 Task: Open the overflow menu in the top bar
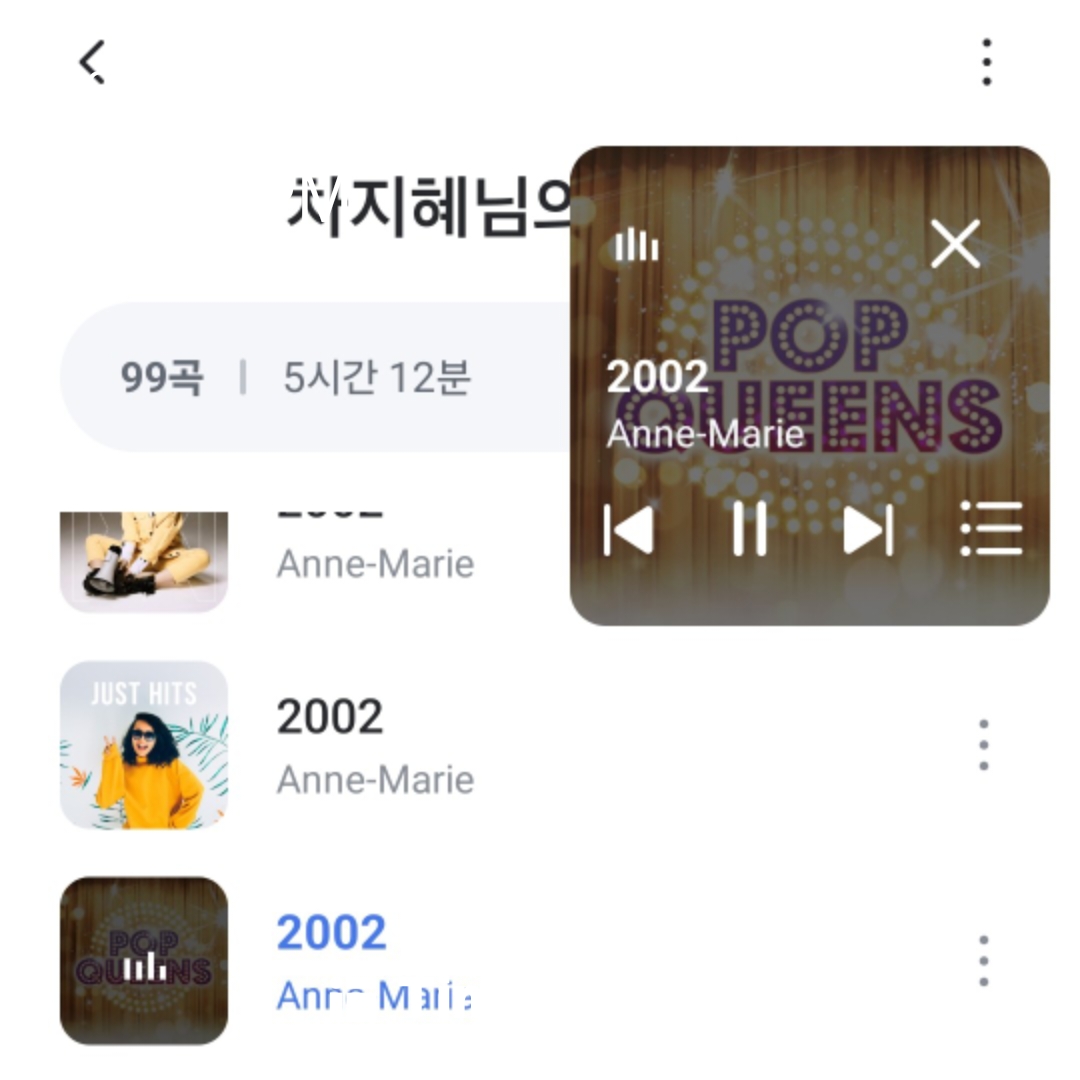pyautogui.click(x=986, y=62)
